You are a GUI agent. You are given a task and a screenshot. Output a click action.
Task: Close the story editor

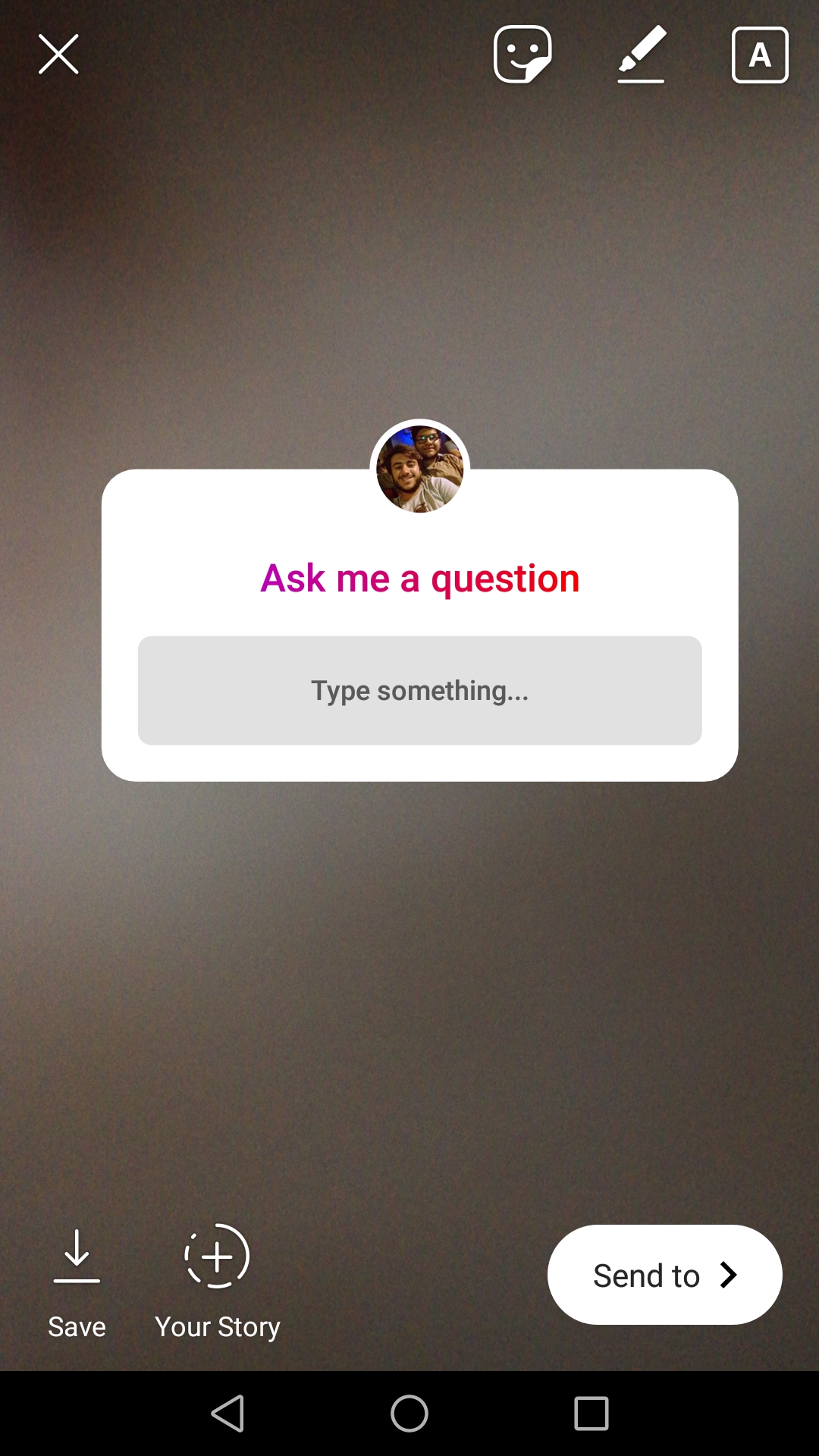pyautogui.click(x=58, y=55)
